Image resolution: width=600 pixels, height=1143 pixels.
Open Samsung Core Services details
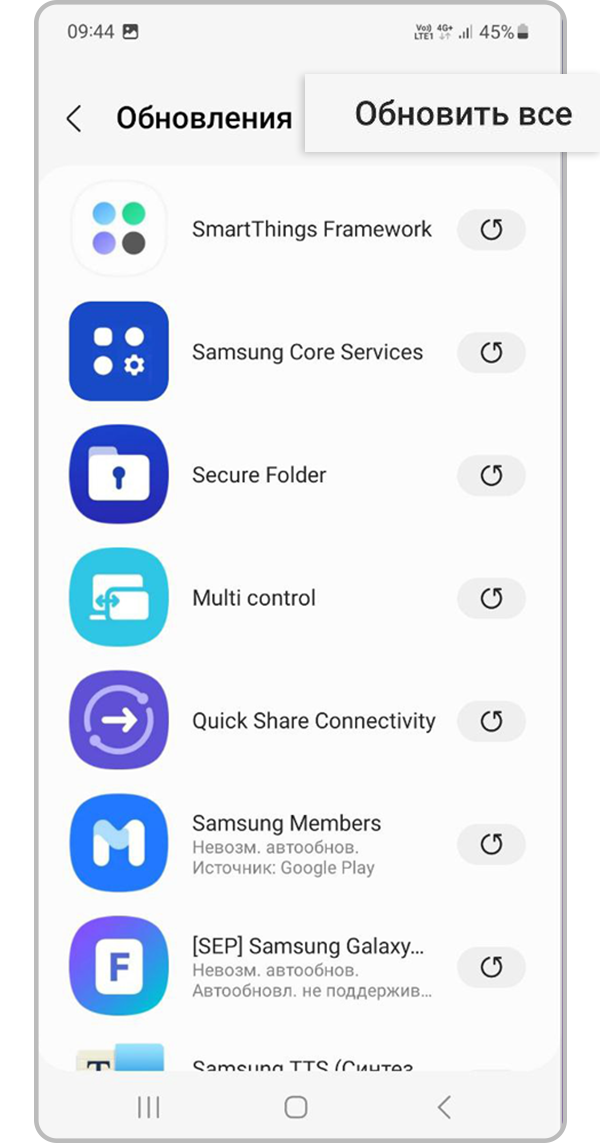pos(307,352)
